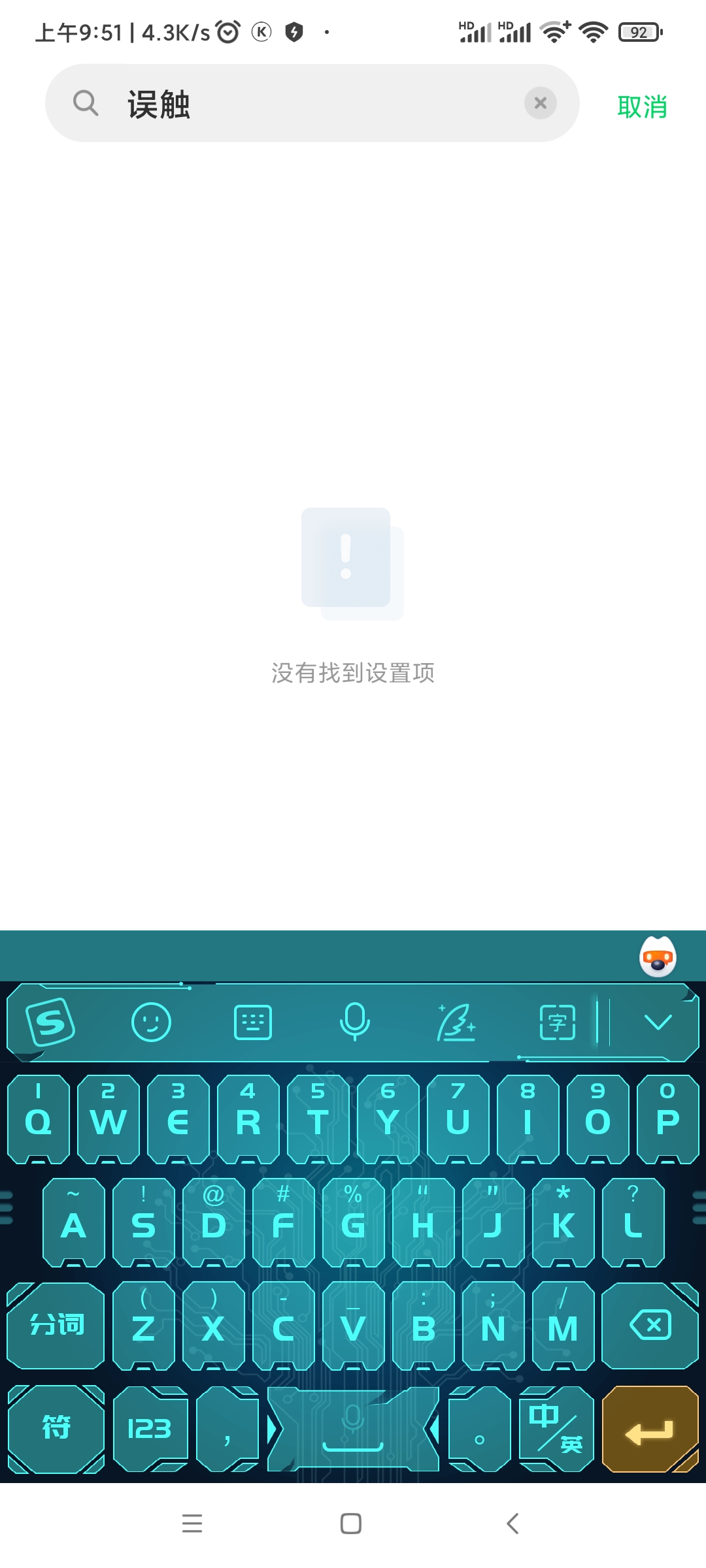Open the 符 symbols keyboard
706x1568 pixels.
(56, 1429)
